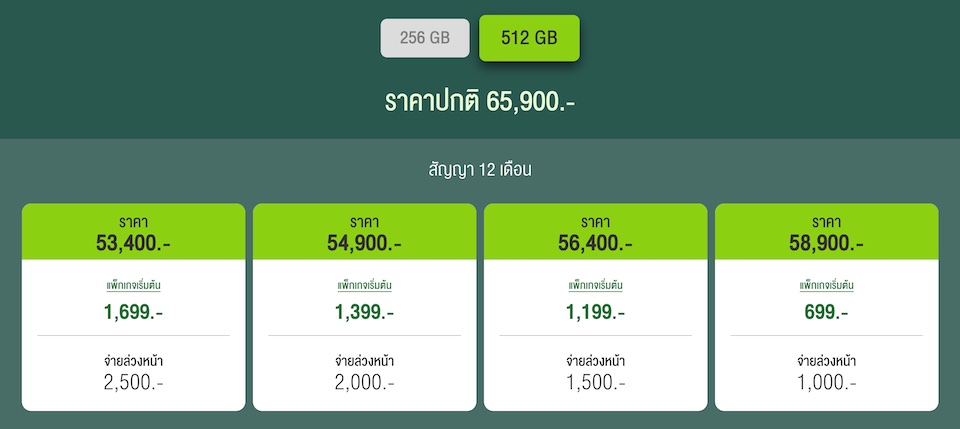View แพ็กเกจเริ่มต้น link in the 56,400.- card
960x429 pixels.
pos(595,285)
